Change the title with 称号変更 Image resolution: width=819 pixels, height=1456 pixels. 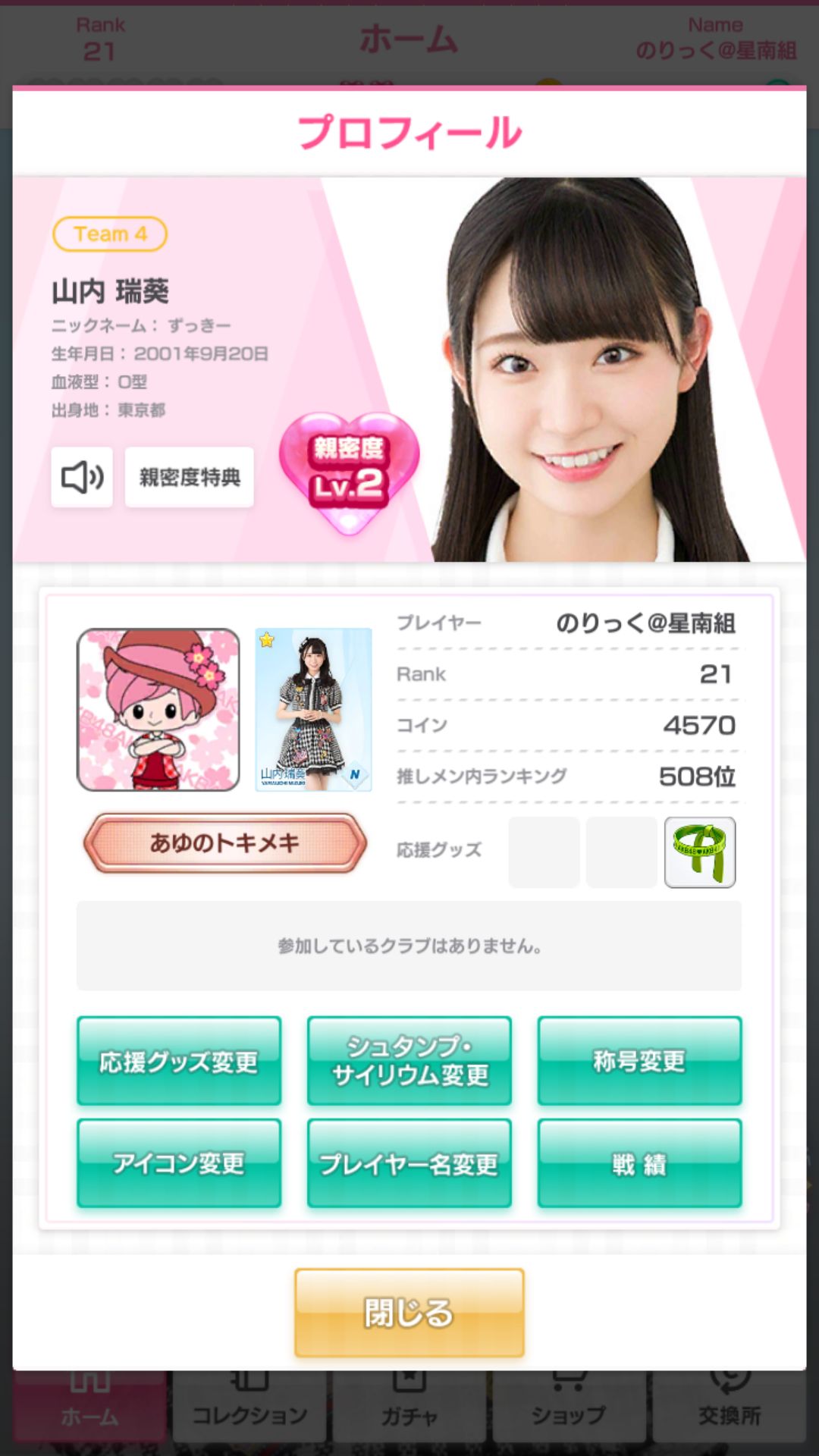[639, 1061]
